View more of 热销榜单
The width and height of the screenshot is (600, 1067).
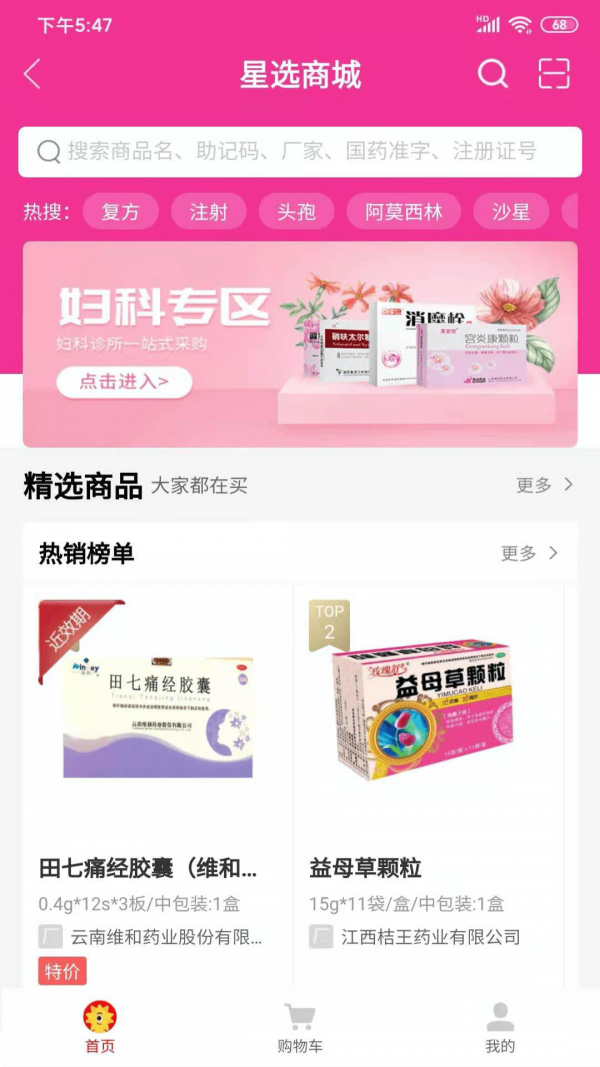click(x=530, y=553)
